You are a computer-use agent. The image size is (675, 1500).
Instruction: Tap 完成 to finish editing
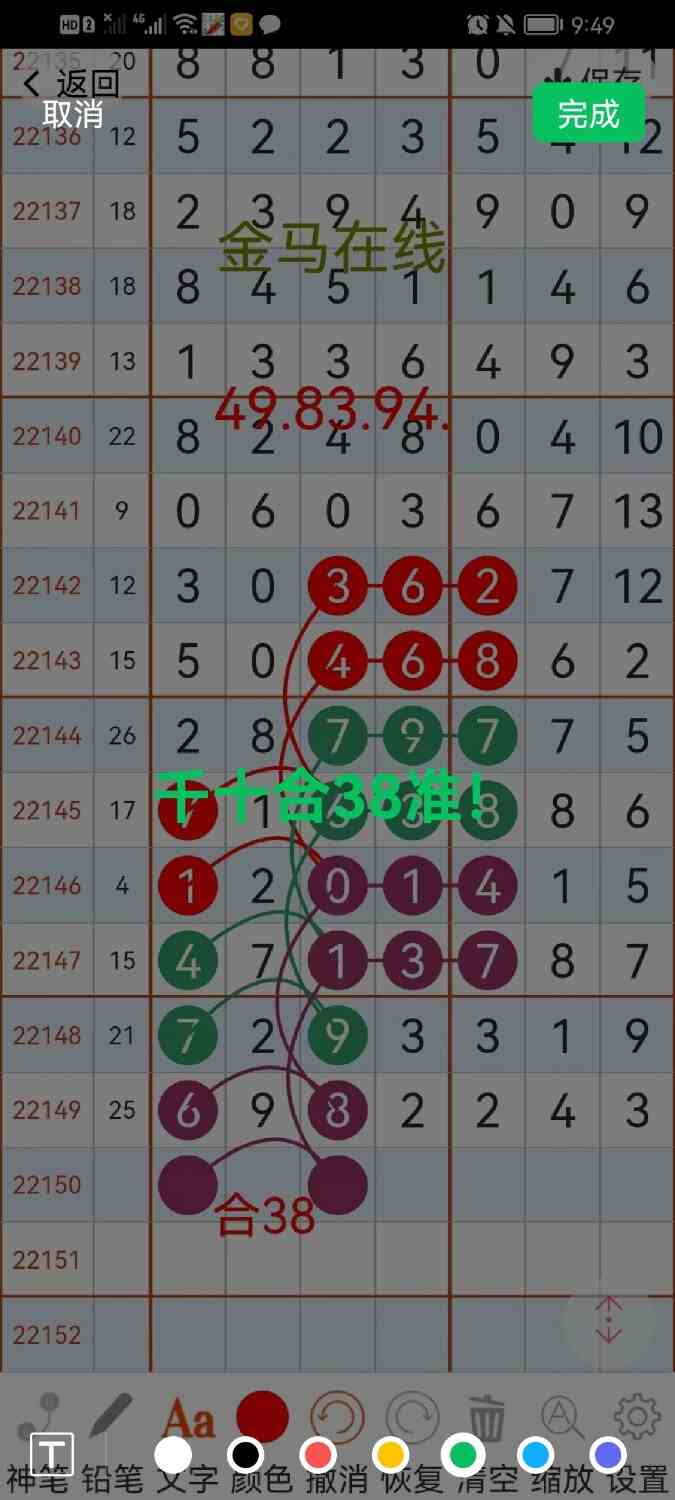tap(588, 114)
